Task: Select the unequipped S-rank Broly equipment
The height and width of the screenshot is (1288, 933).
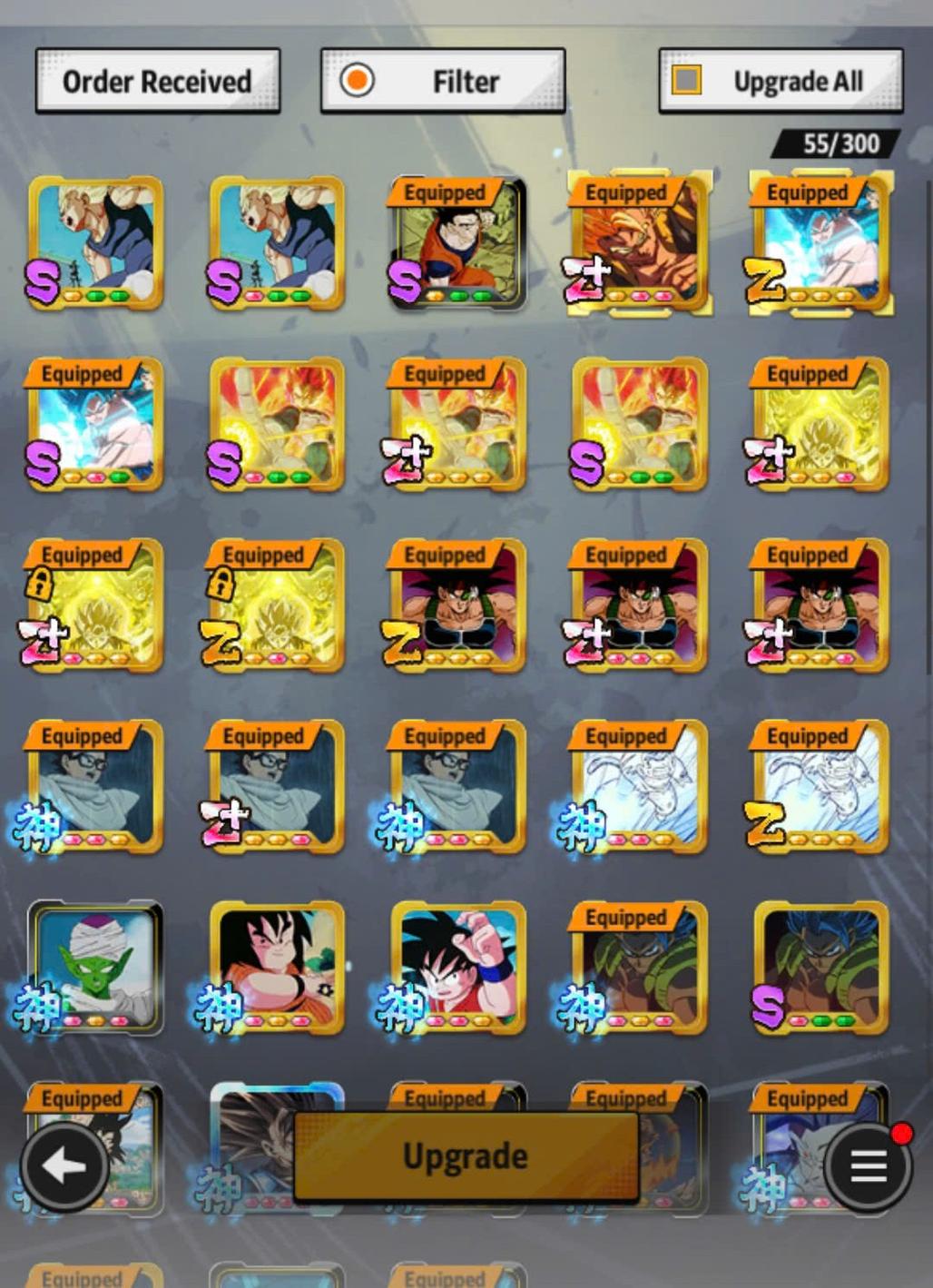Action: 820,968
